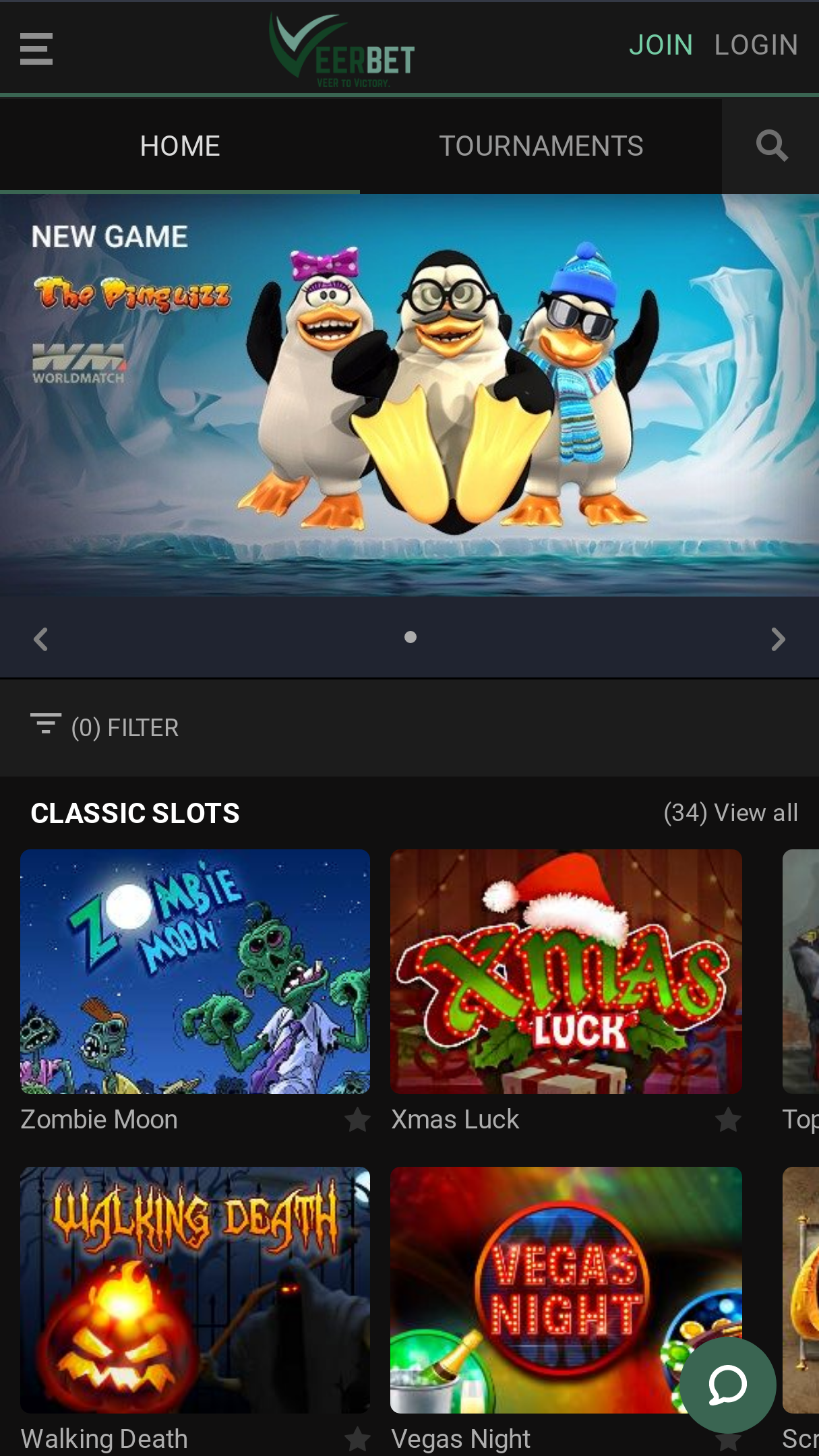Open the search magnifier
This screenshot has width=819, height=1456.
pos(771,146)
